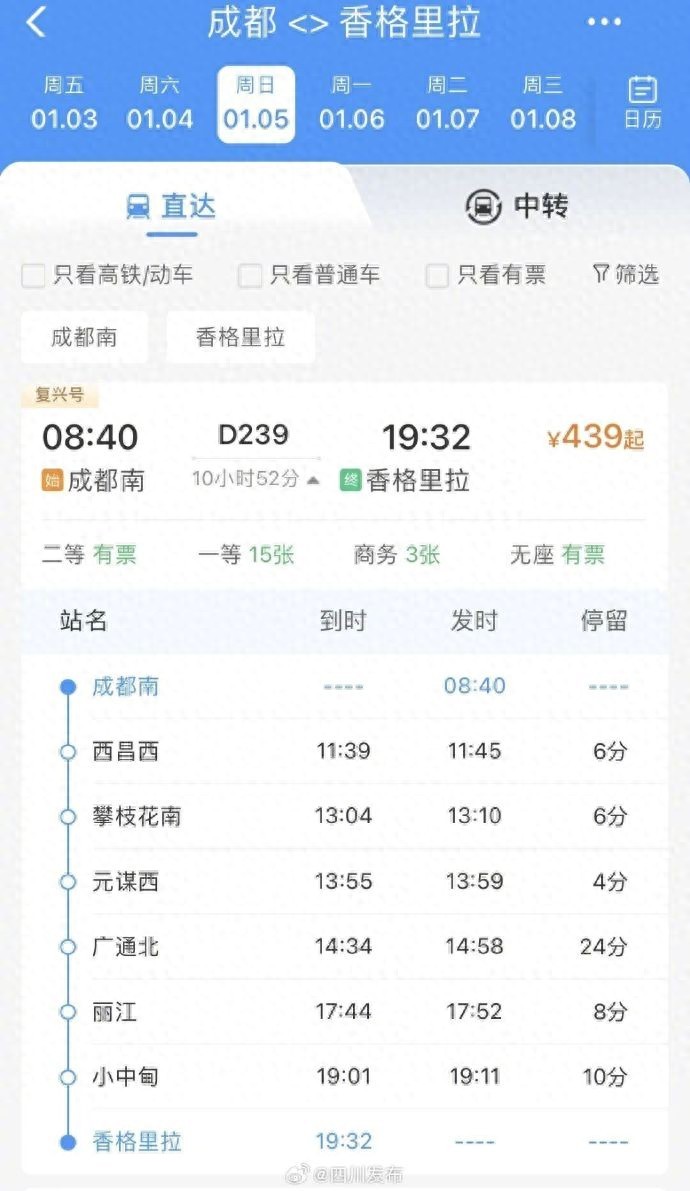This screenshot has width=690, height=1191.
Task: Open the three-dot overflow menu
Action: 604,22
